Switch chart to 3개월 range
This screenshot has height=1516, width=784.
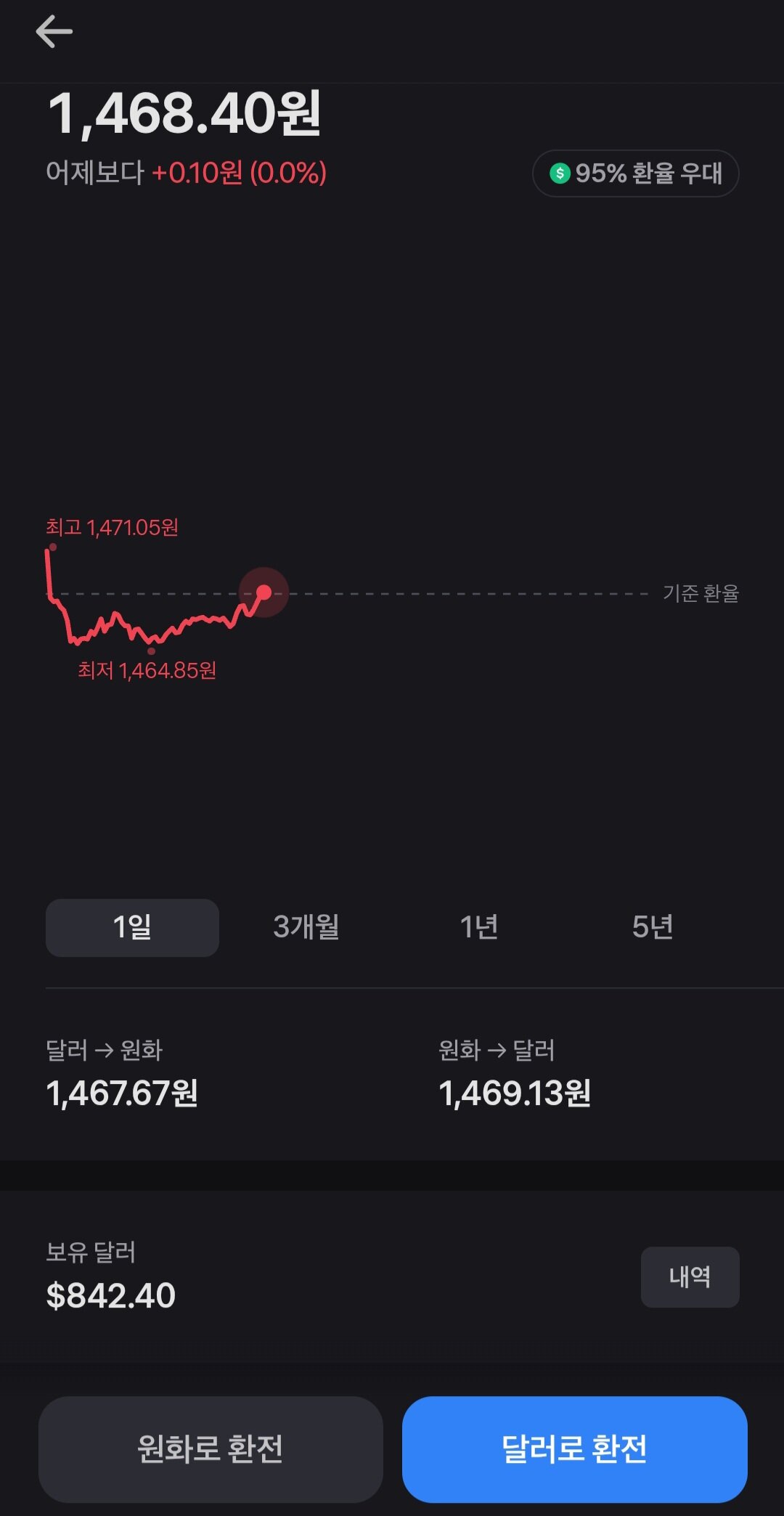(306, 927)
